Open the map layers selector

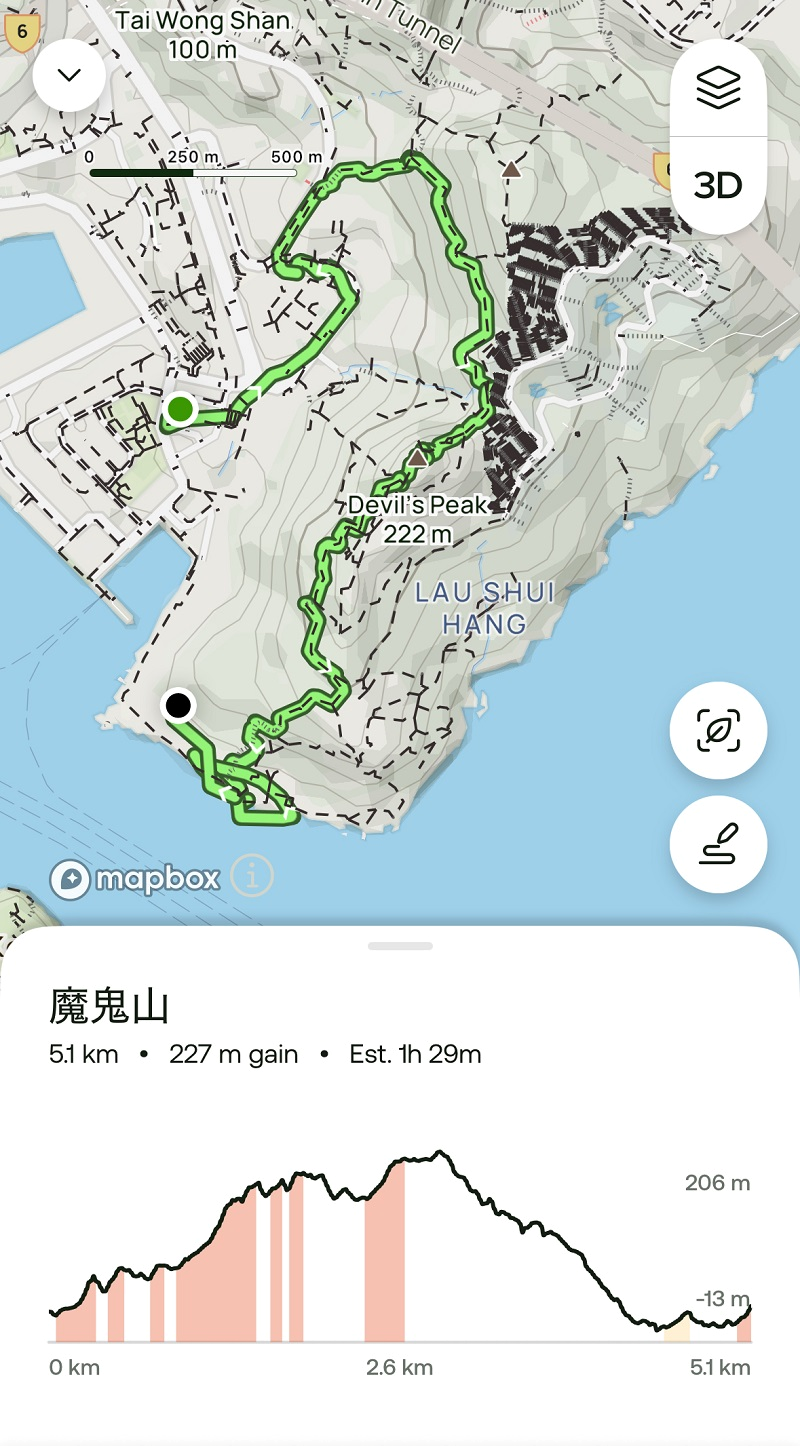click(x=718, y=89)
